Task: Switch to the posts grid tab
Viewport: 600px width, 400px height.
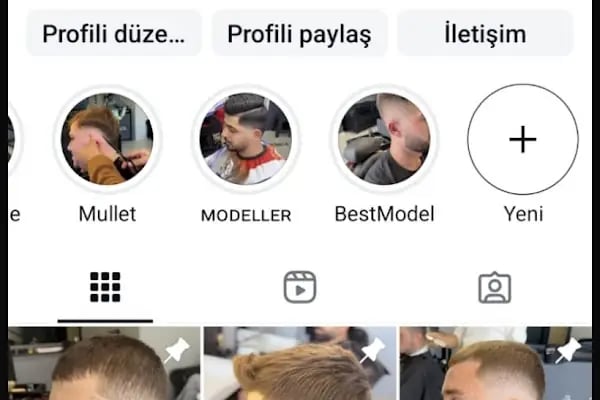Action: [x=105, y=288]
